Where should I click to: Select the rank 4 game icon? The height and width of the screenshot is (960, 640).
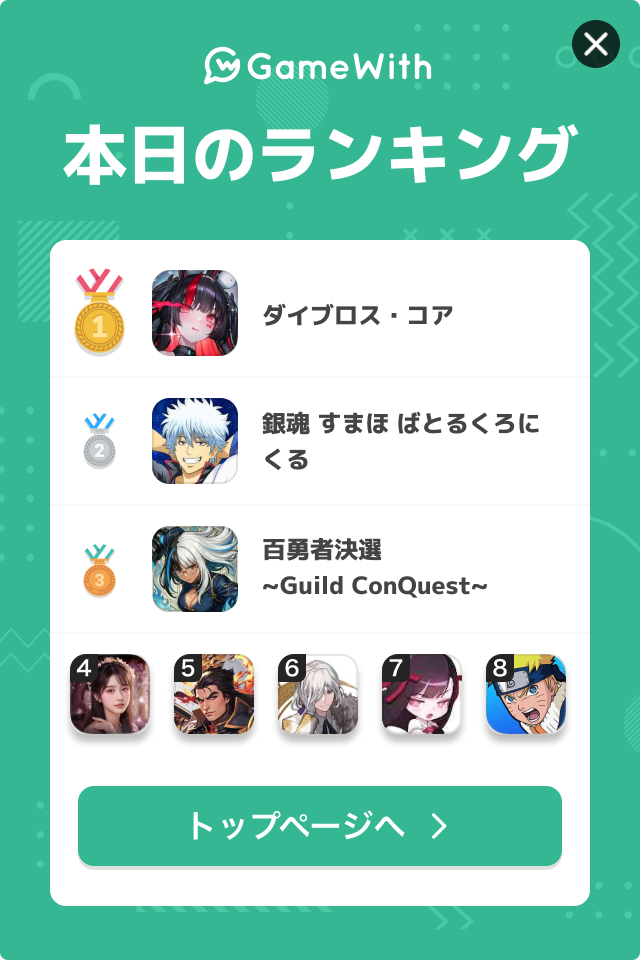[x=110, y=695]
